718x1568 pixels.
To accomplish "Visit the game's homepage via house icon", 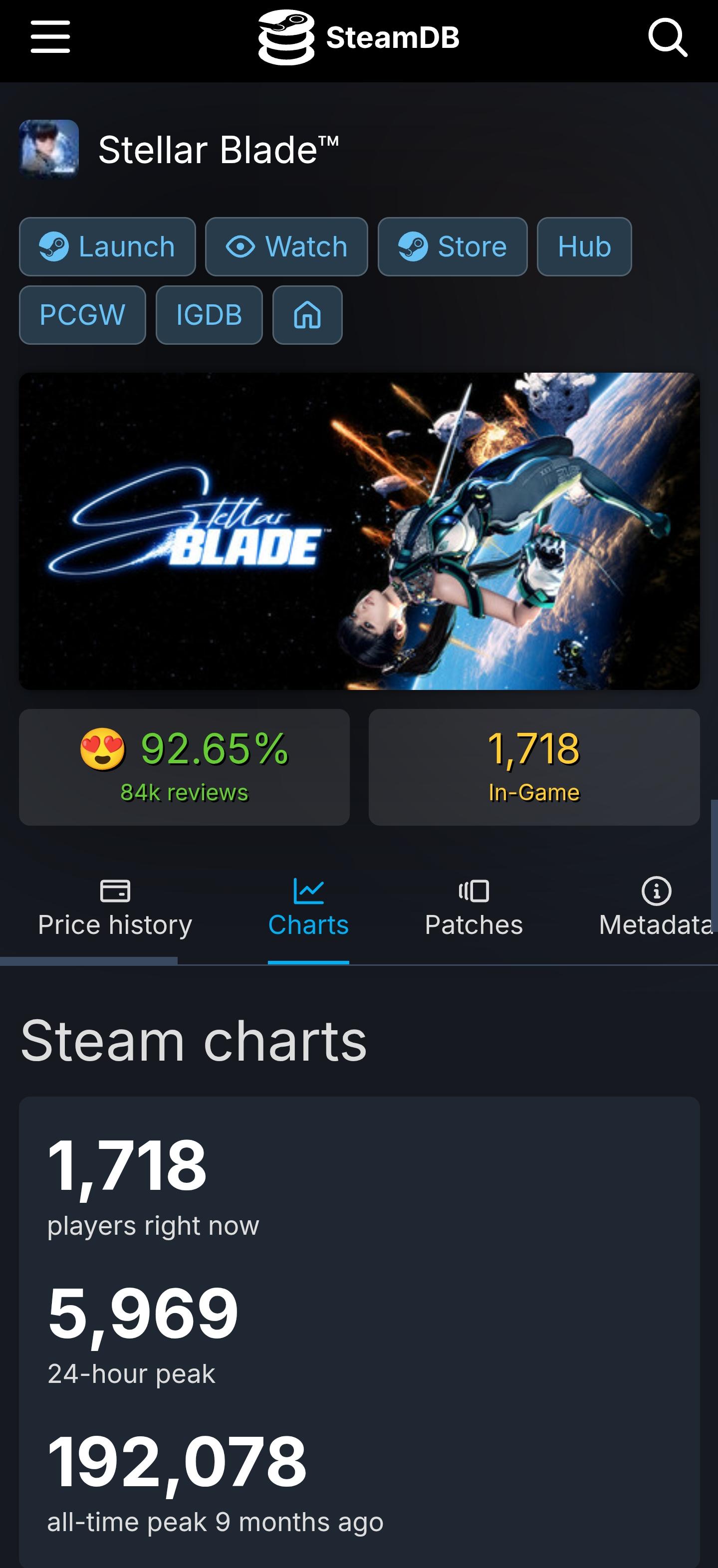I will [307, 315].
